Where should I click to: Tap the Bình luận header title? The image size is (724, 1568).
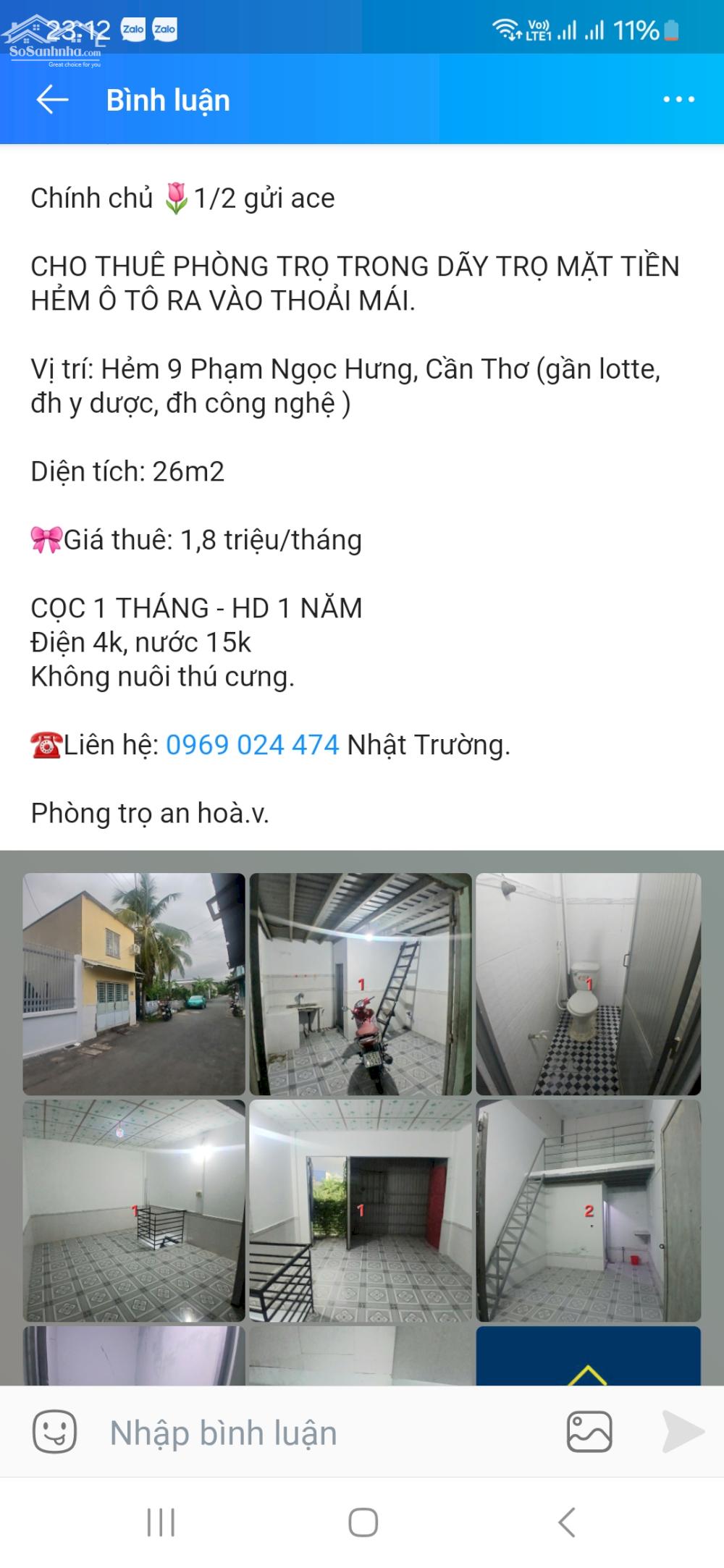pyautogui.click(x=168, y=100)
